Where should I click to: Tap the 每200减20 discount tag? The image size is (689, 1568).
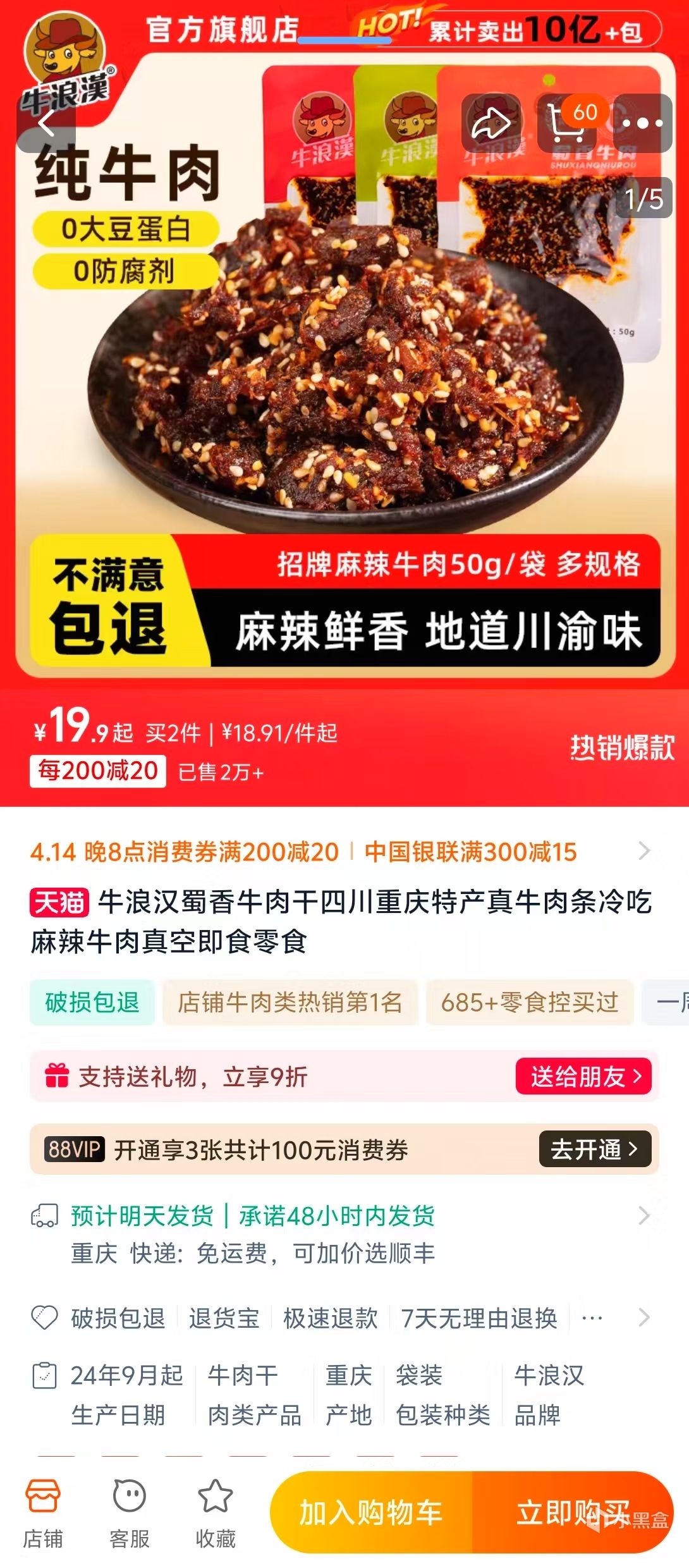tap(98, 771)
